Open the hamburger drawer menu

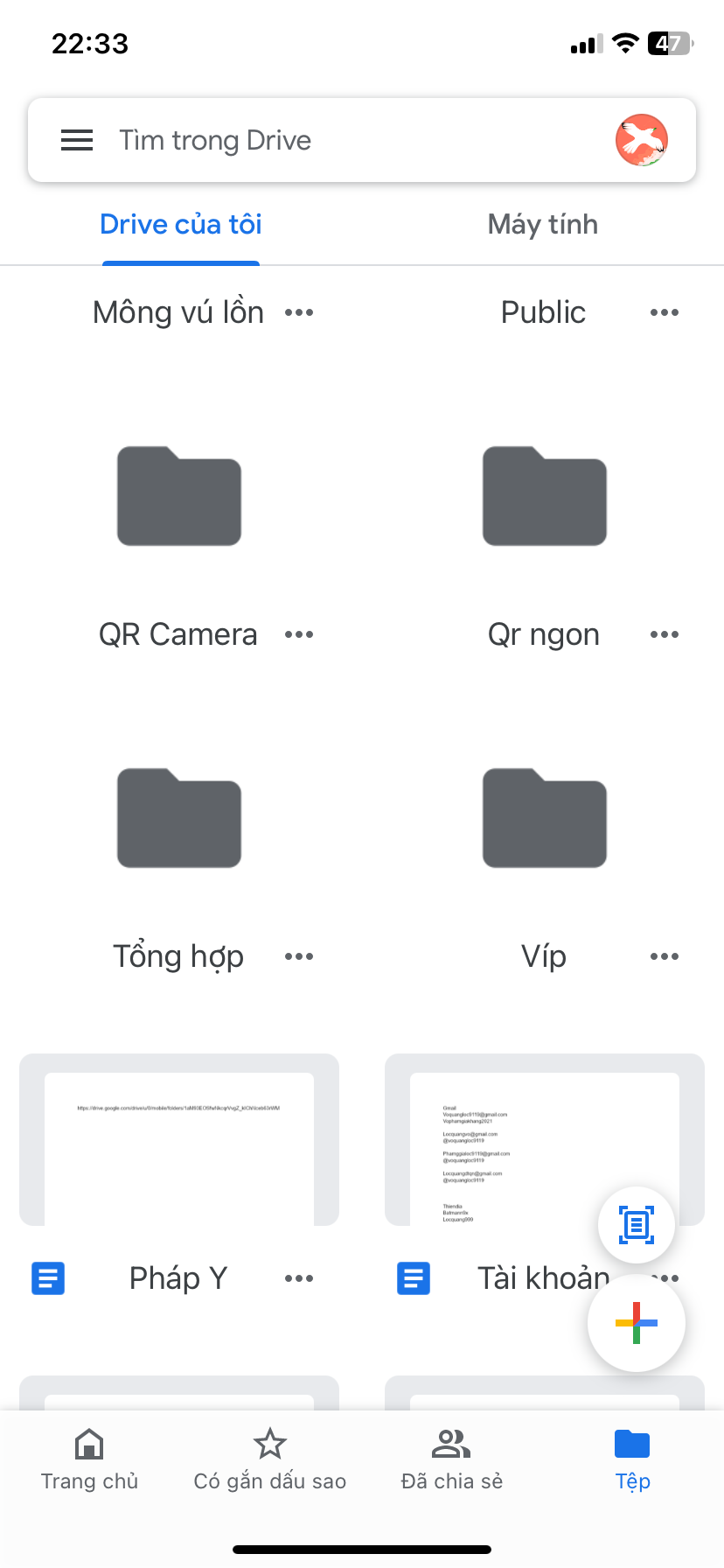77,140
